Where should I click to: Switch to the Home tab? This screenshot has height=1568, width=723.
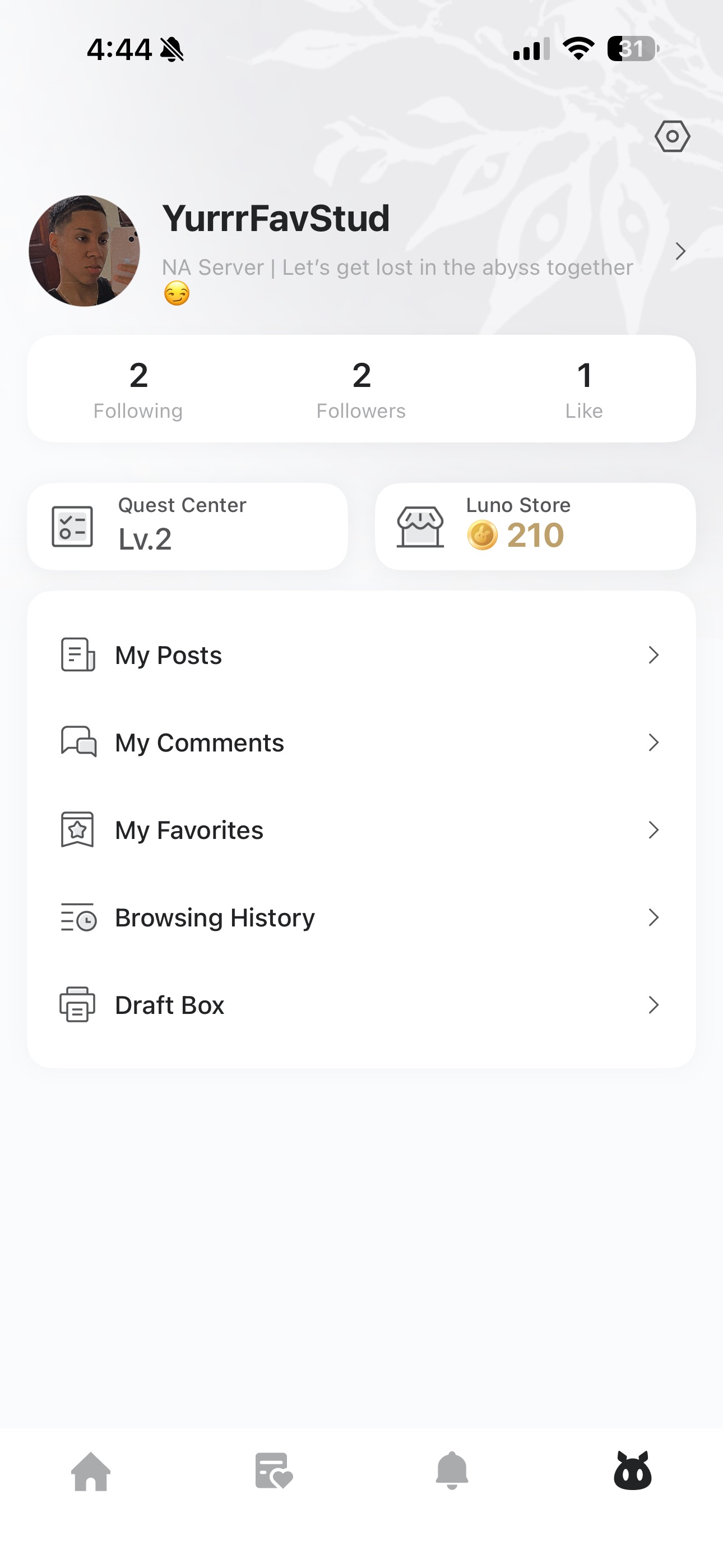[91, 1472]
